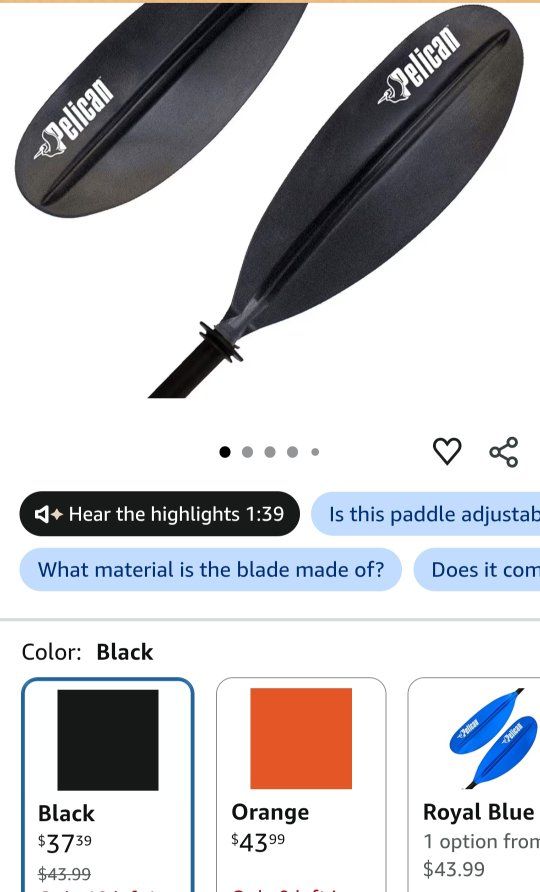Image resolution: width=540 pixels, height=892 pixels.
Task: Share this product listing
Action: 504,452
